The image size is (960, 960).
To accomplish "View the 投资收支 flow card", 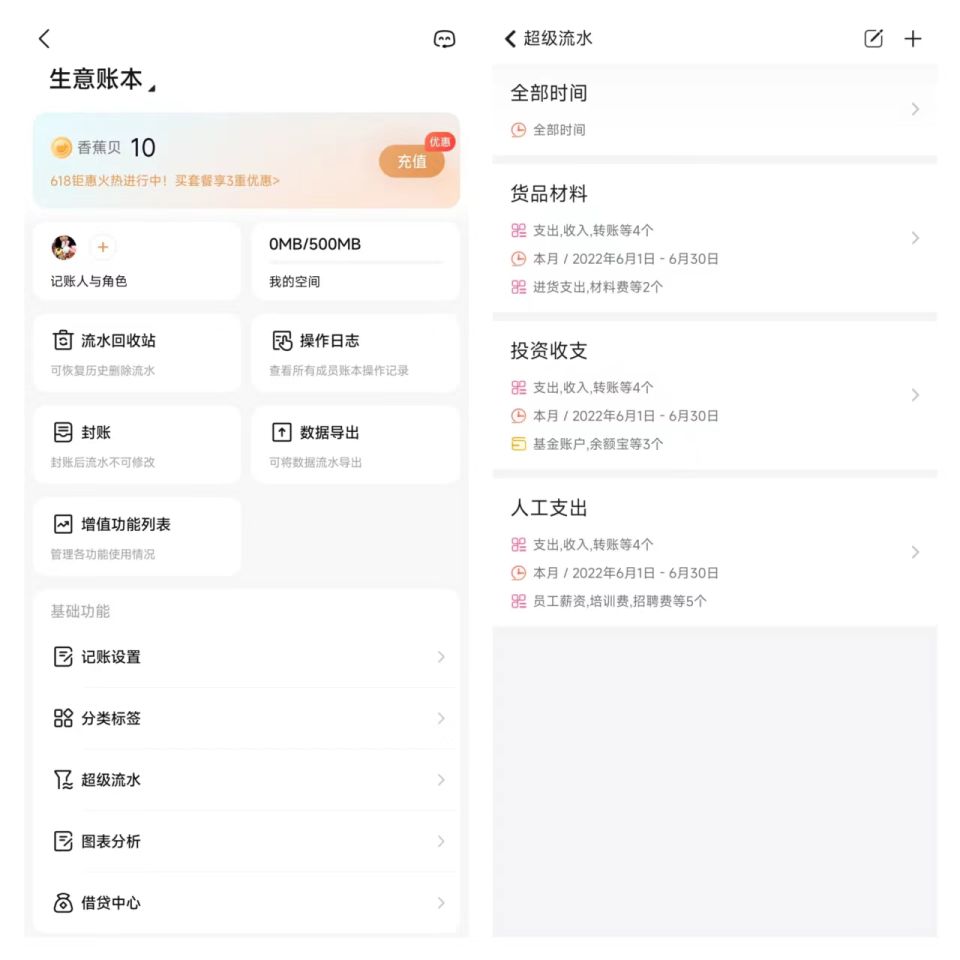I will point(714,396).
